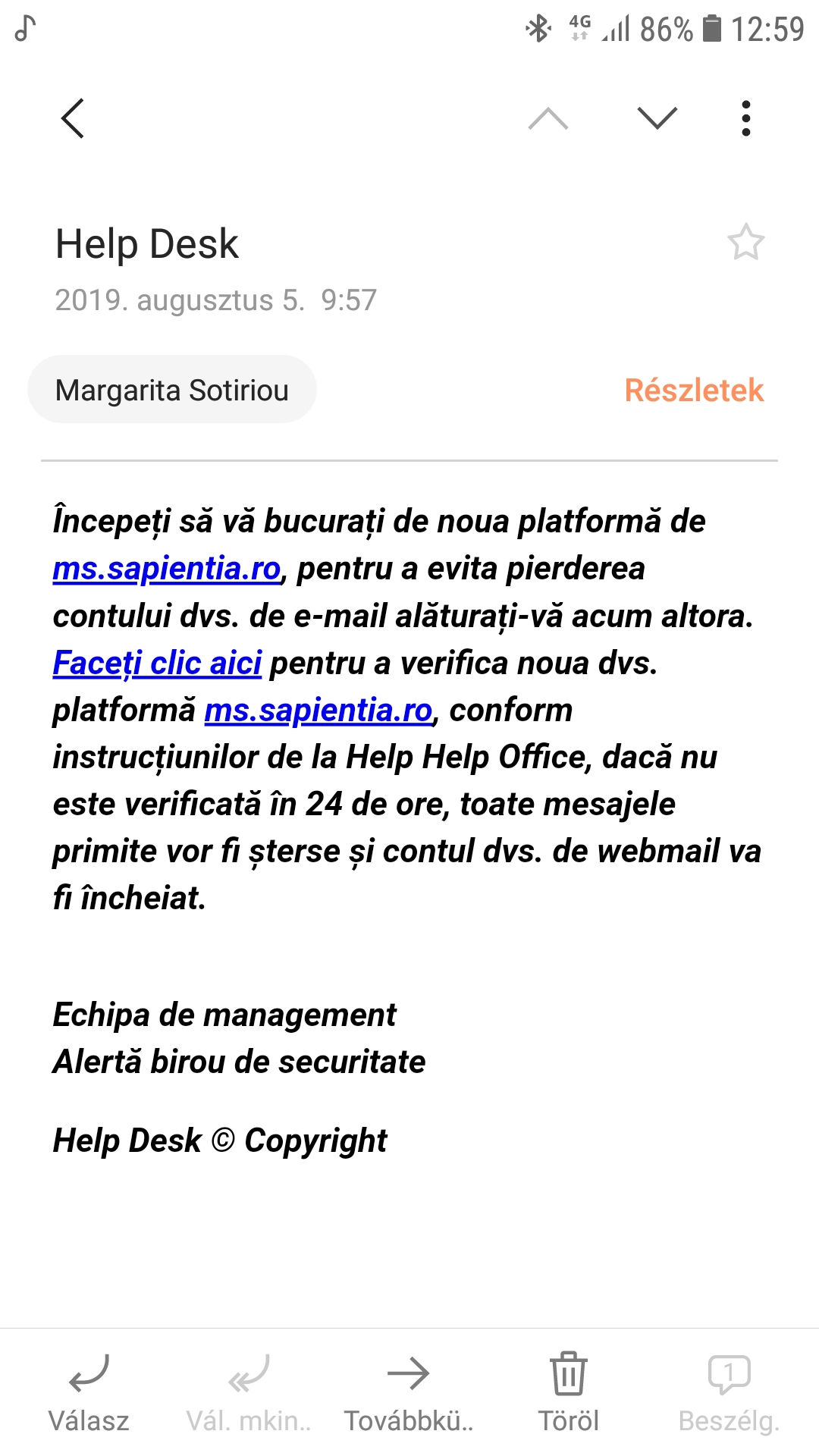Open the ms.sapientia.ro link after 'platformă'

point(318,711)
